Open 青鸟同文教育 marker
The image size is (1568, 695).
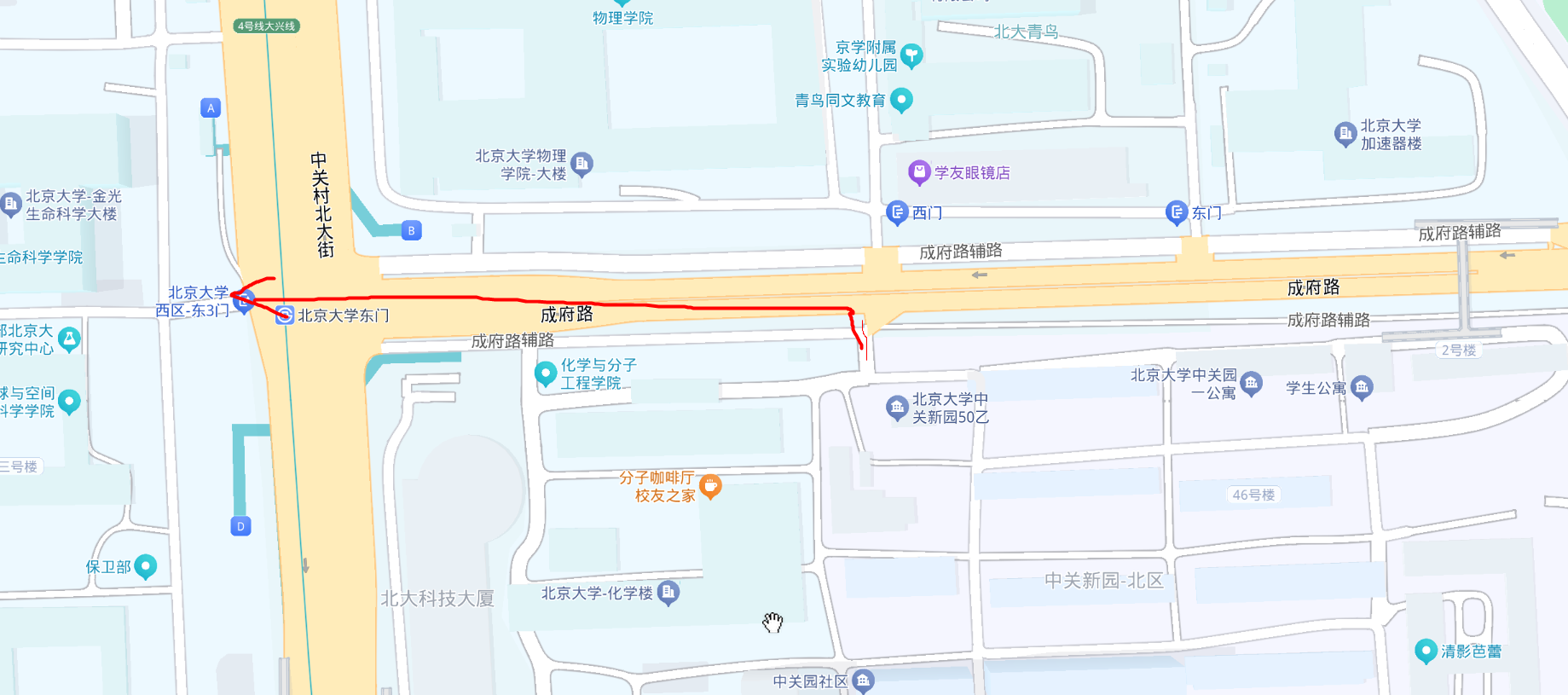coord(901,100)
